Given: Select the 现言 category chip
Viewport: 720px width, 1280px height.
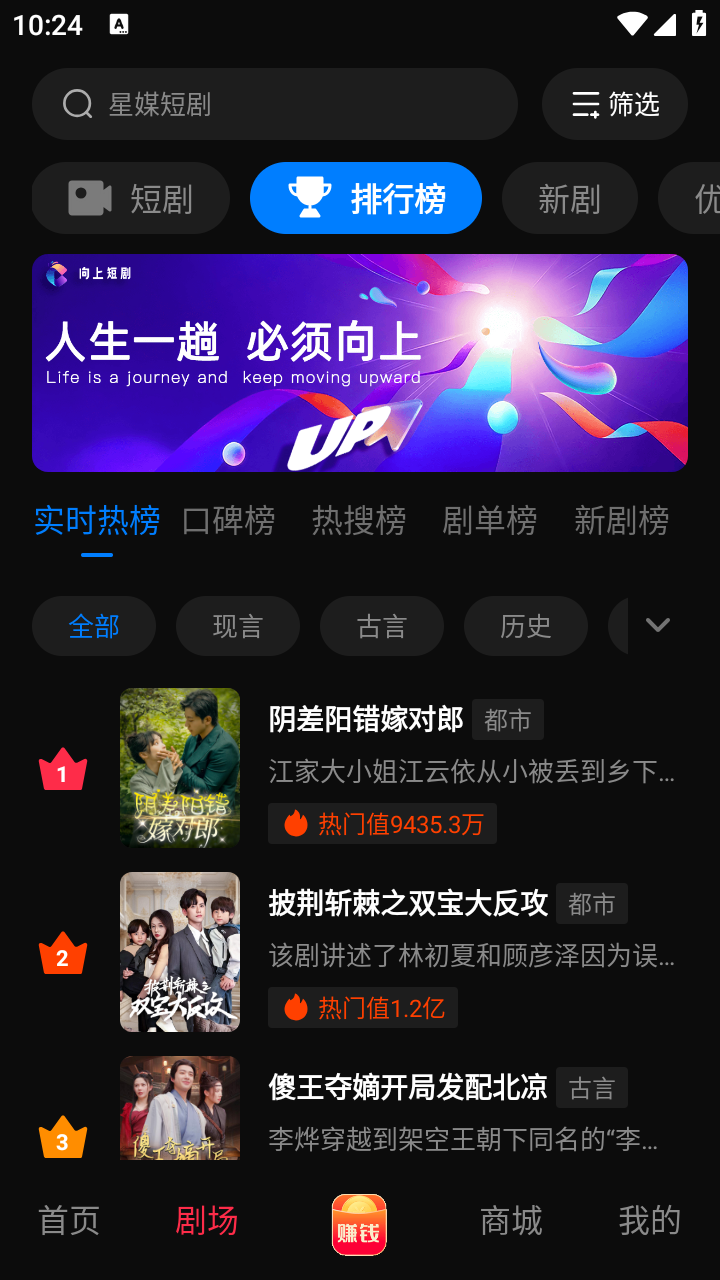Looking at the screenshot, I should (x=237, y=625).
